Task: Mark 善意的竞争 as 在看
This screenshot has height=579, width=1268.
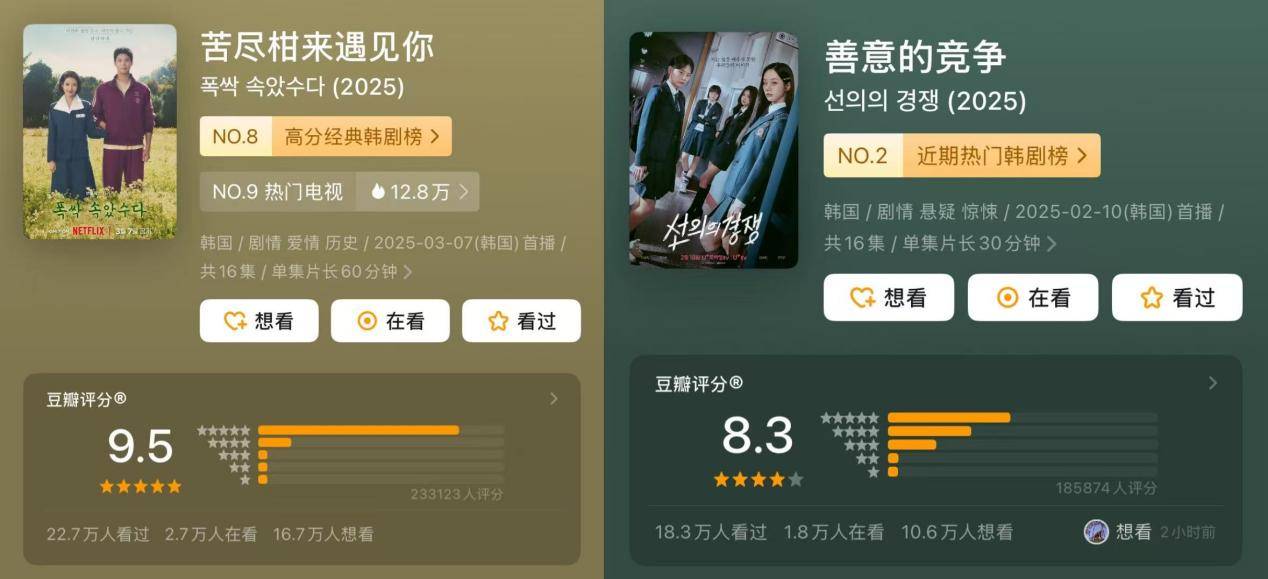Action: click(x=1032, y=297)
